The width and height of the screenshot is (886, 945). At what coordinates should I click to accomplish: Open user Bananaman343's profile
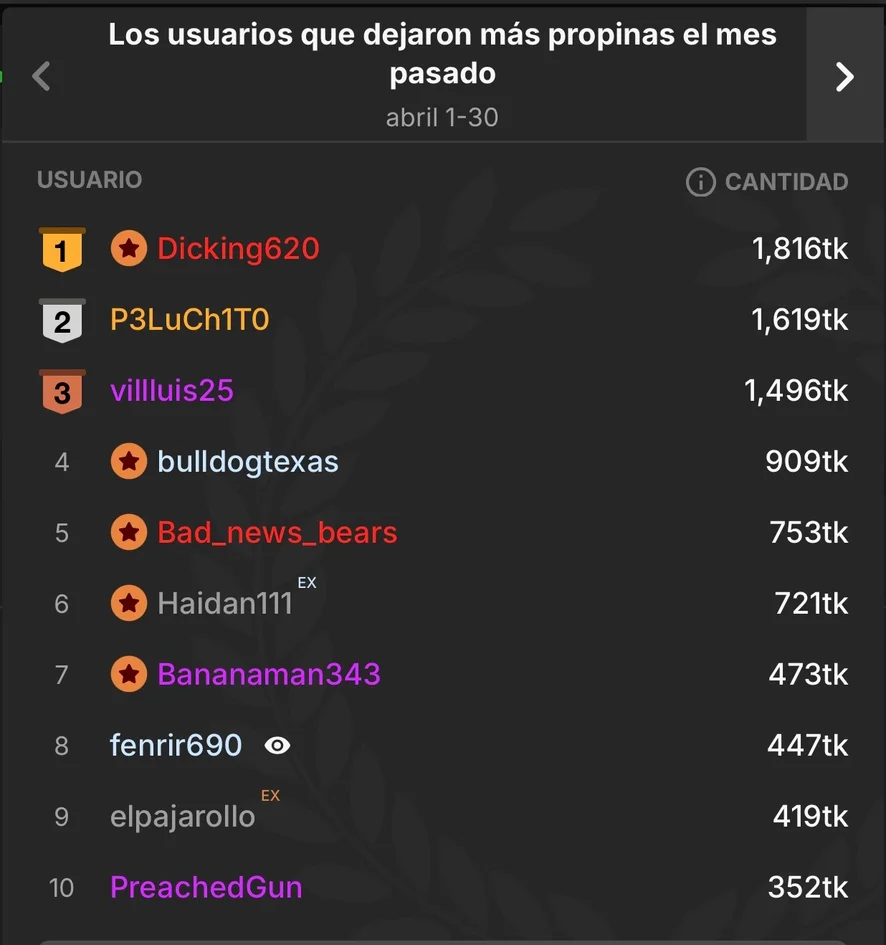click(269, 674)
